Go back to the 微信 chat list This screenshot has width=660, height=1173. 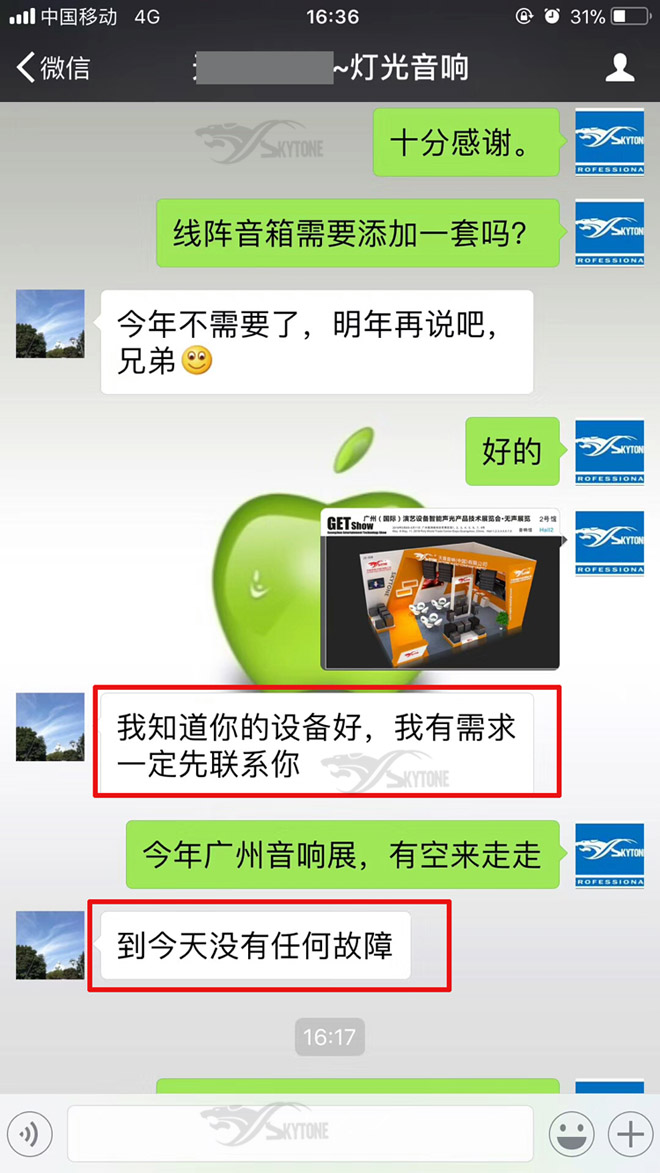click(x=53, y=68)
